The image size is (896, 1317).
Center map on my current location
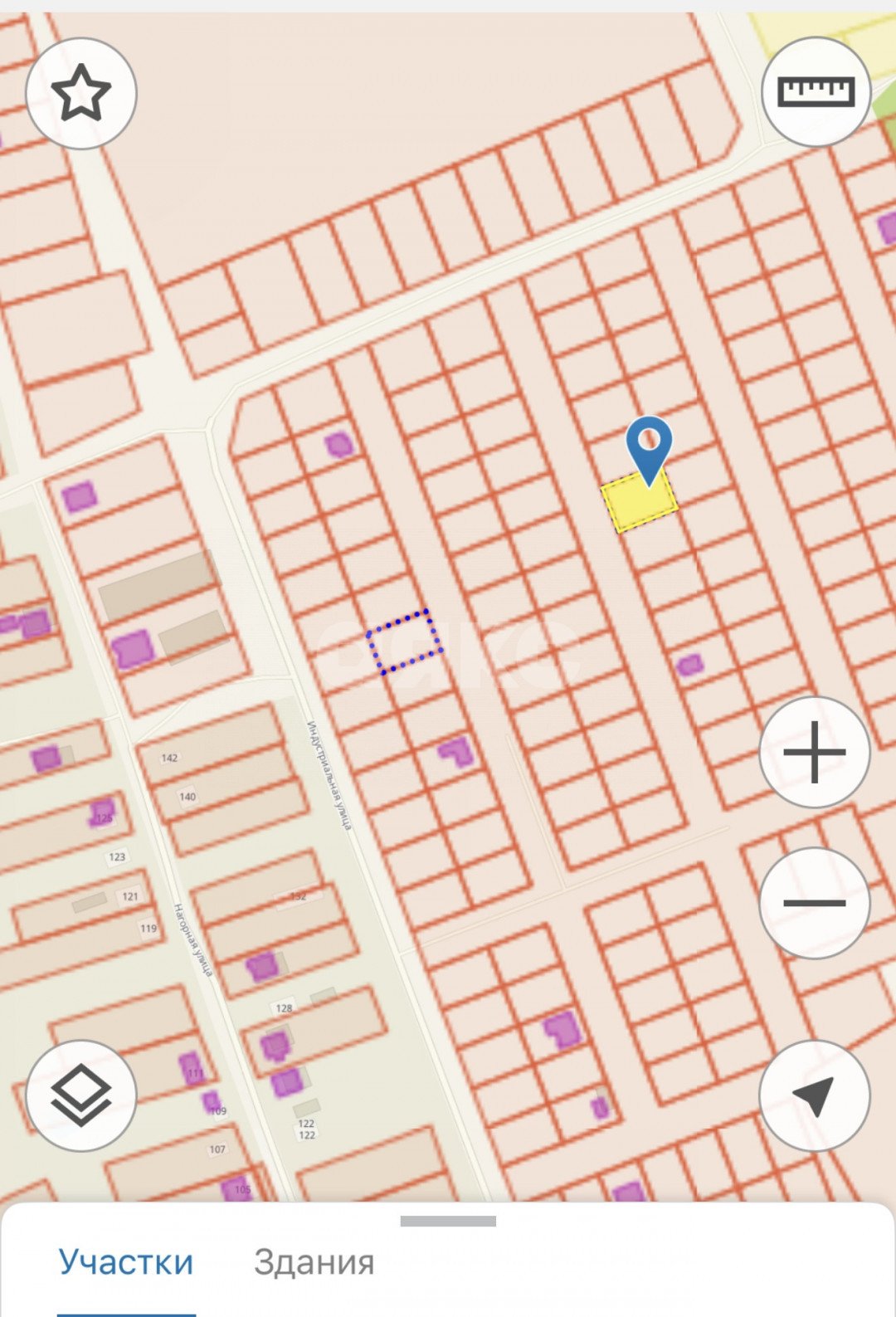coord(814,1095)
